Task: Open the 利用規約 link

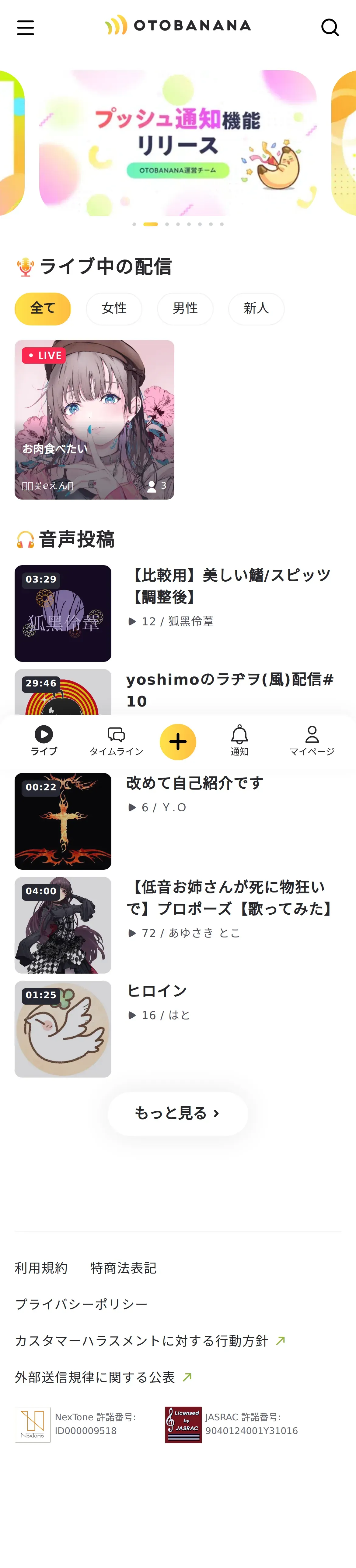Action: pyautogui.click(x=41, y=1268)
